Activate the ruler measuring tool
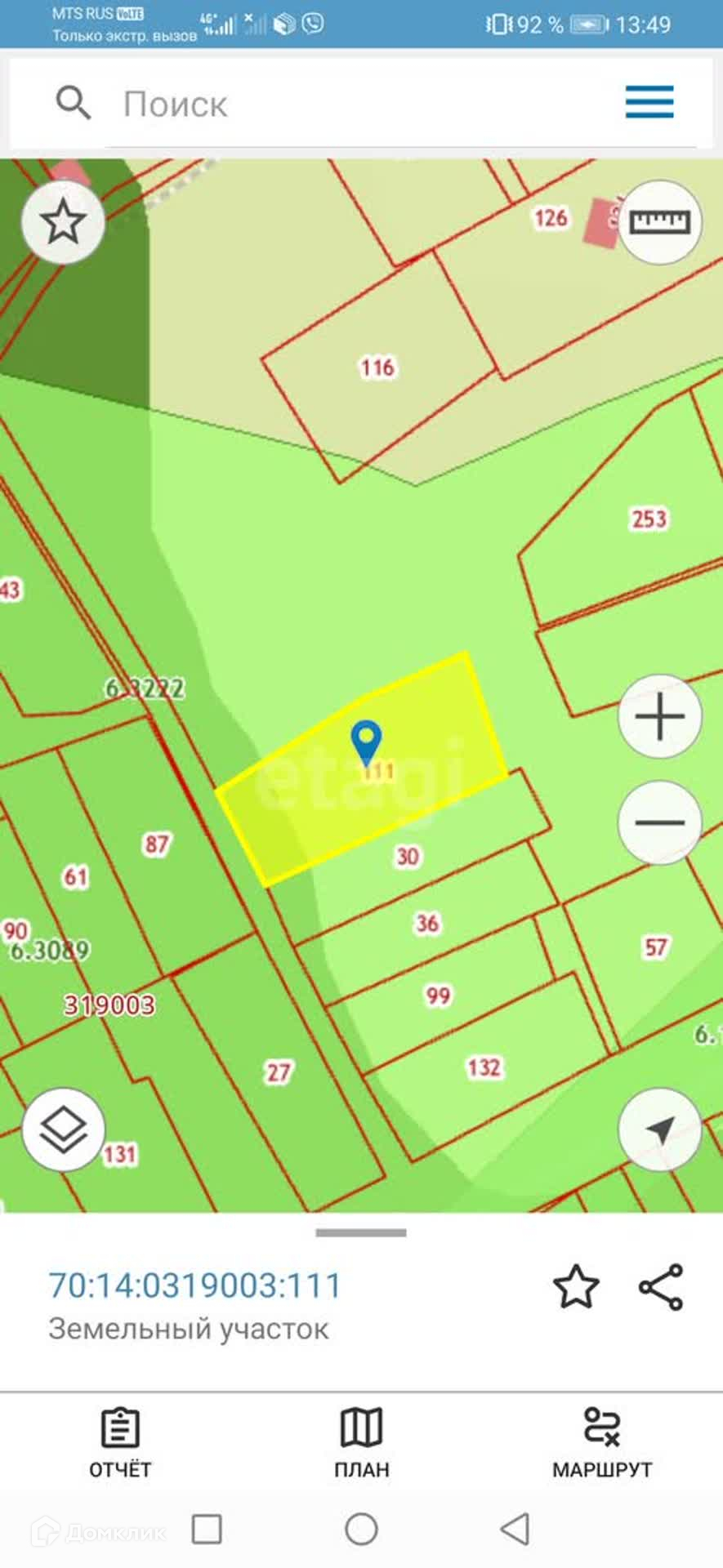Image resolution: width=723 pixels, height=1568 pixels. tap(660, 222)
